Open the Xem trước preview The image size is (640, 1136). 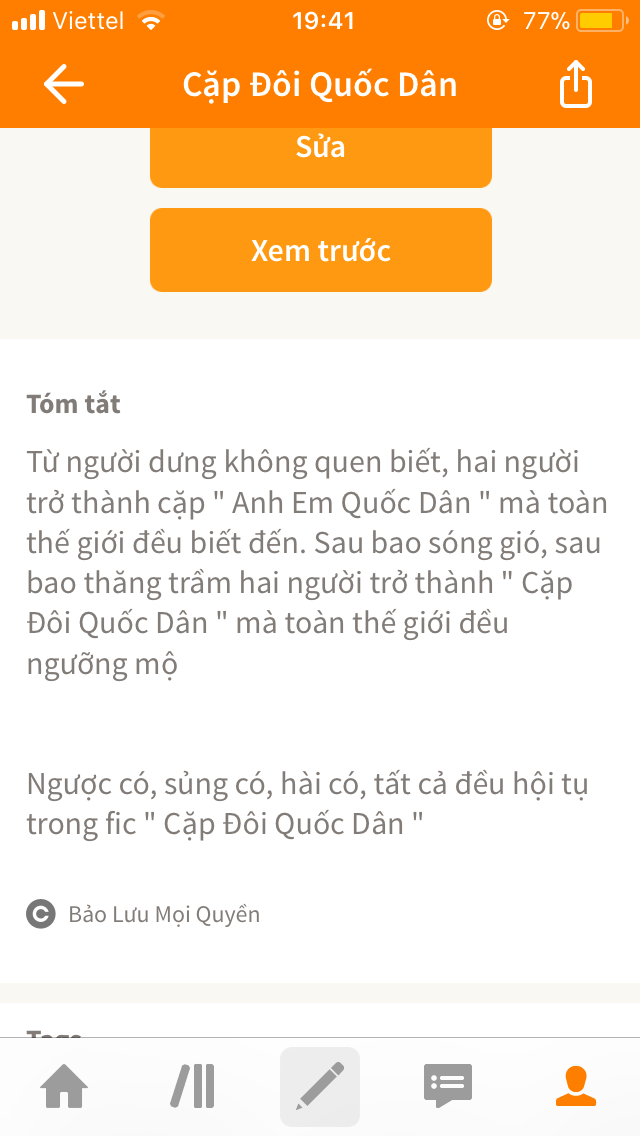pyautogui.click(x=320, y=250)
